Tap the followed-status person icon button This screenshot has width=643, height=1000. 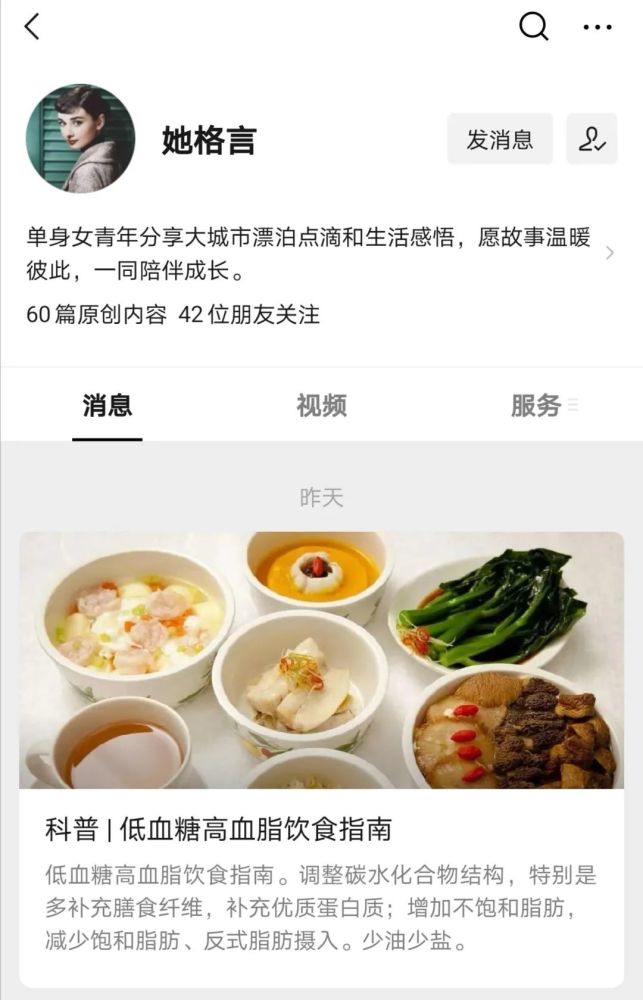(x=591, y=139)
